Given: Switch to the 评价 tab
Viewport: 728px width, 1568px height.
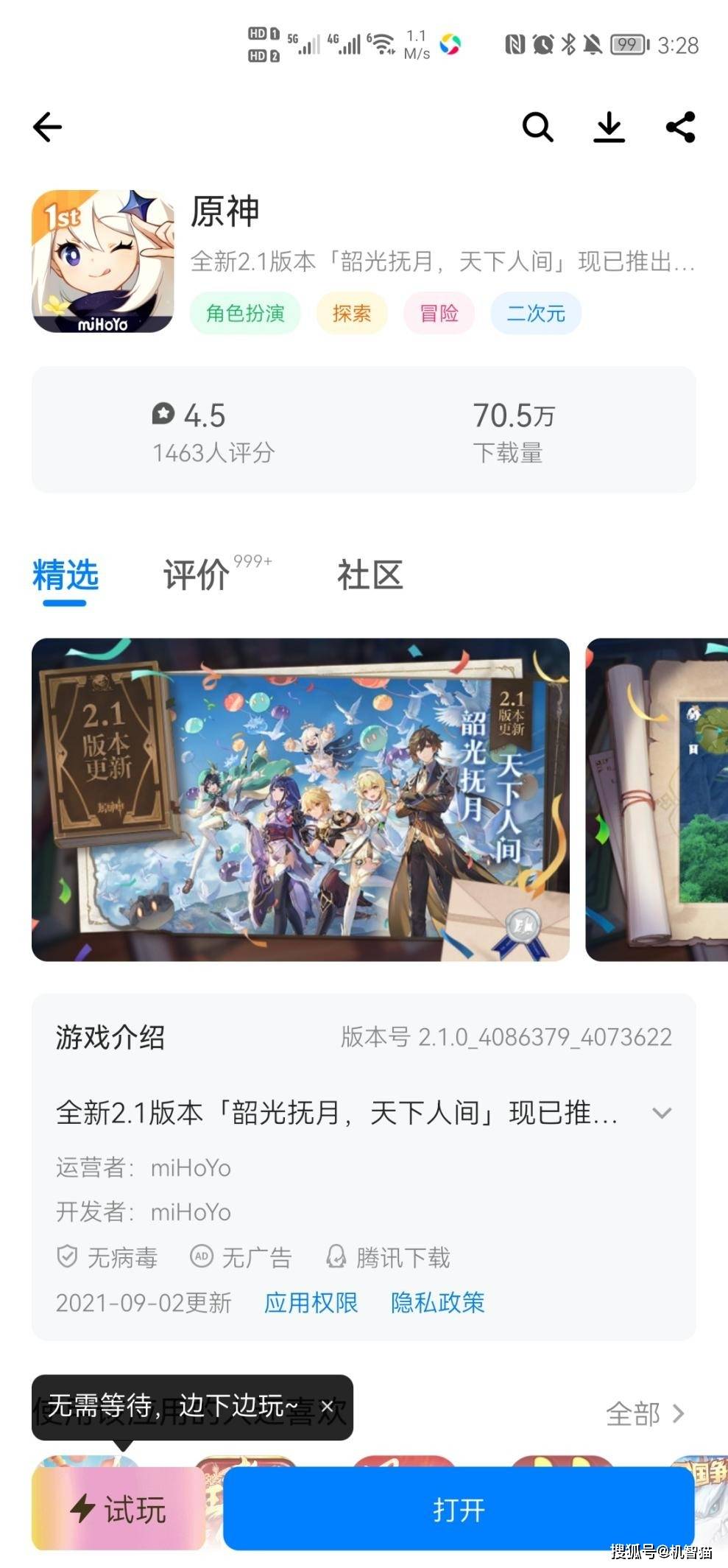Looking at the screenshot, I should [197, 575].
